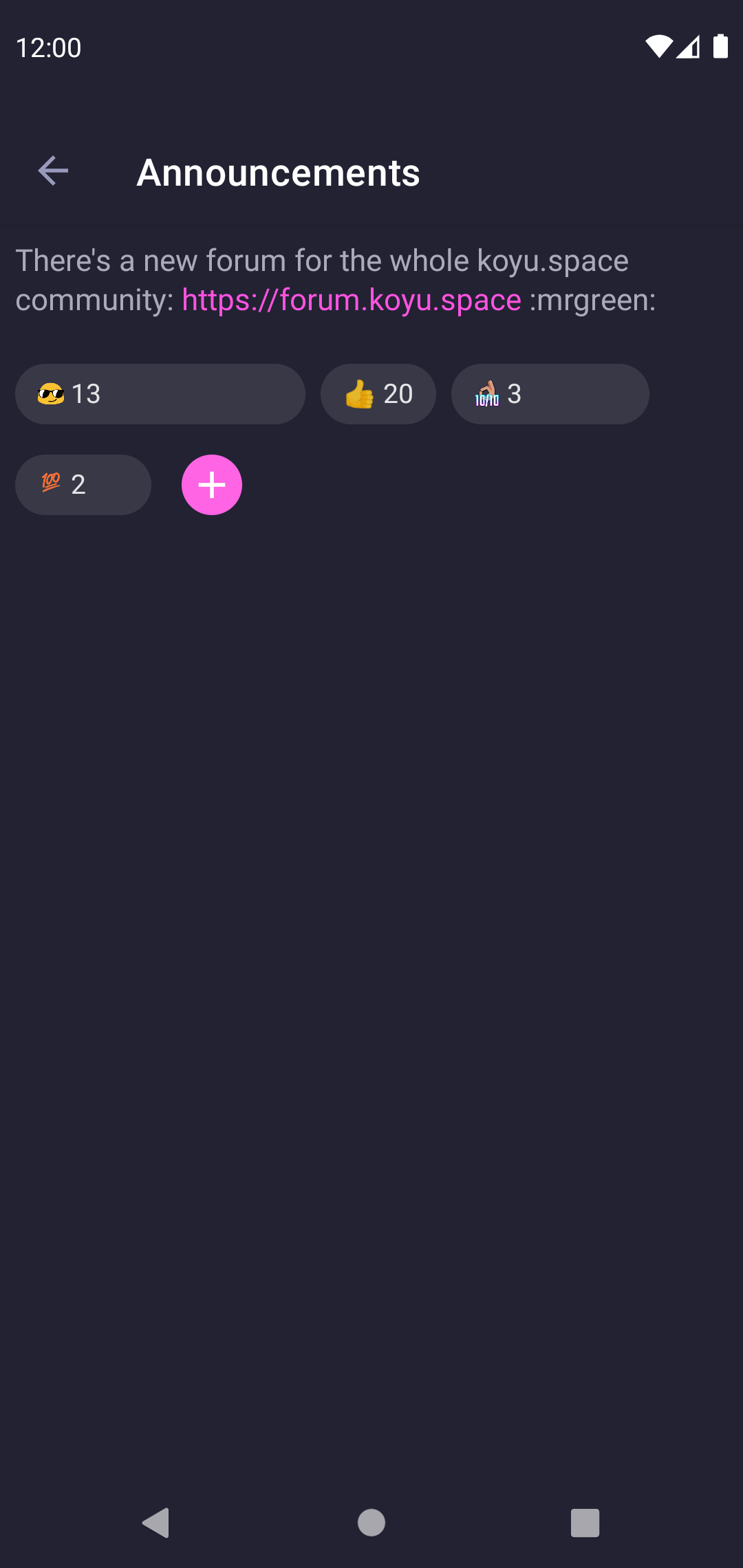Tap the thumbs up reaction with 20
743x1568 pixels.
tap(378, 394)
